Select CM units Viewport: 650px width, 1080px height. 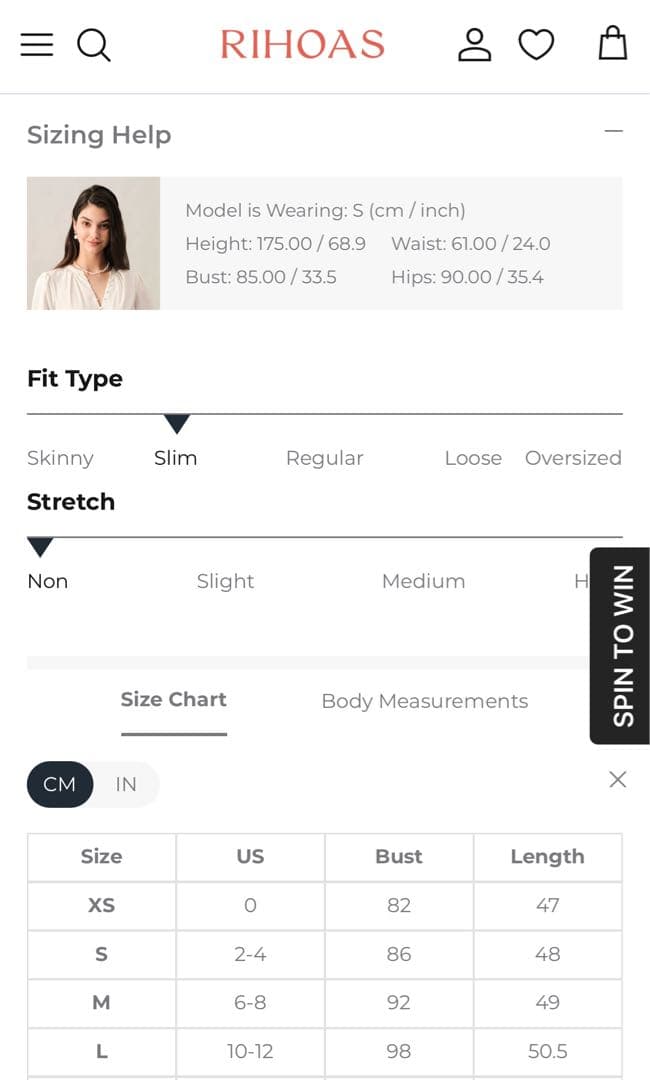tap(60, 784)
